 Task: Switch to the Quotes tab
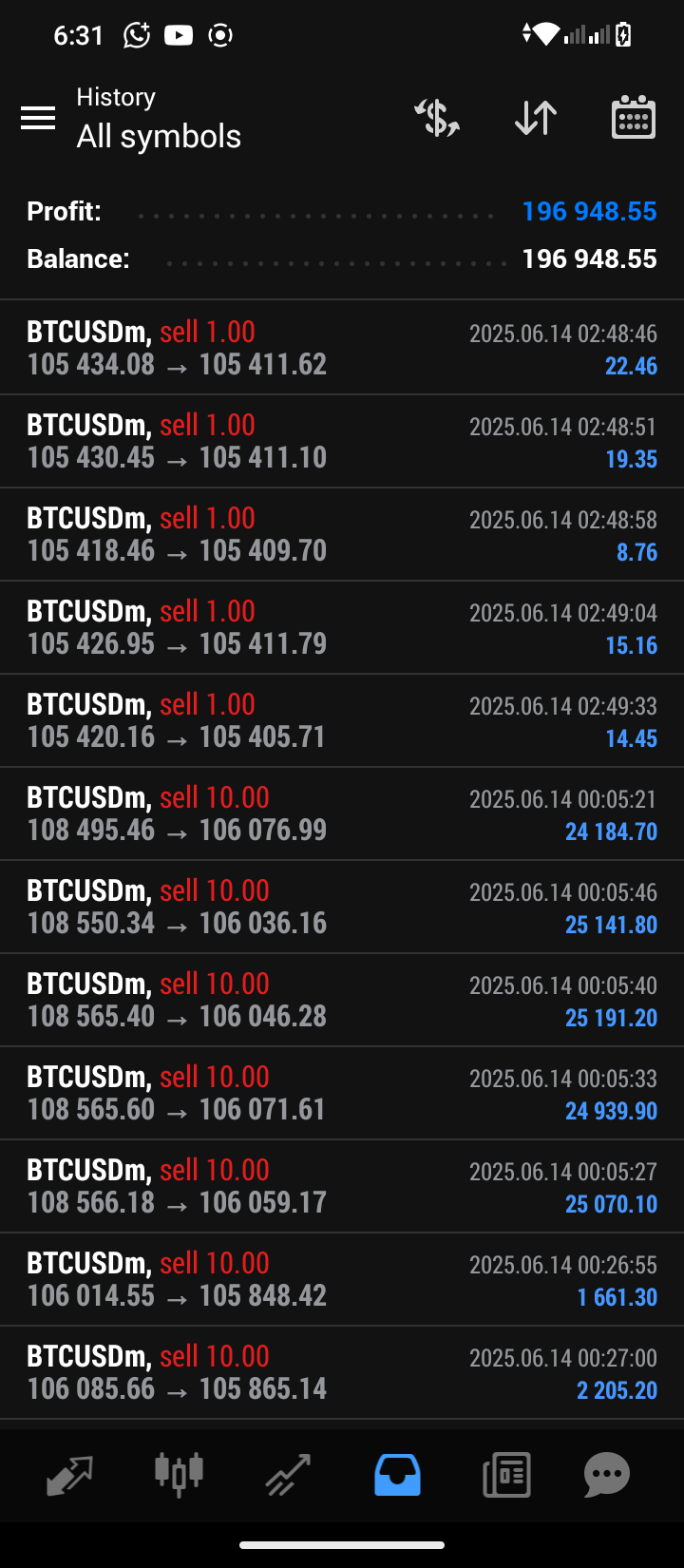click(69, 1475)
